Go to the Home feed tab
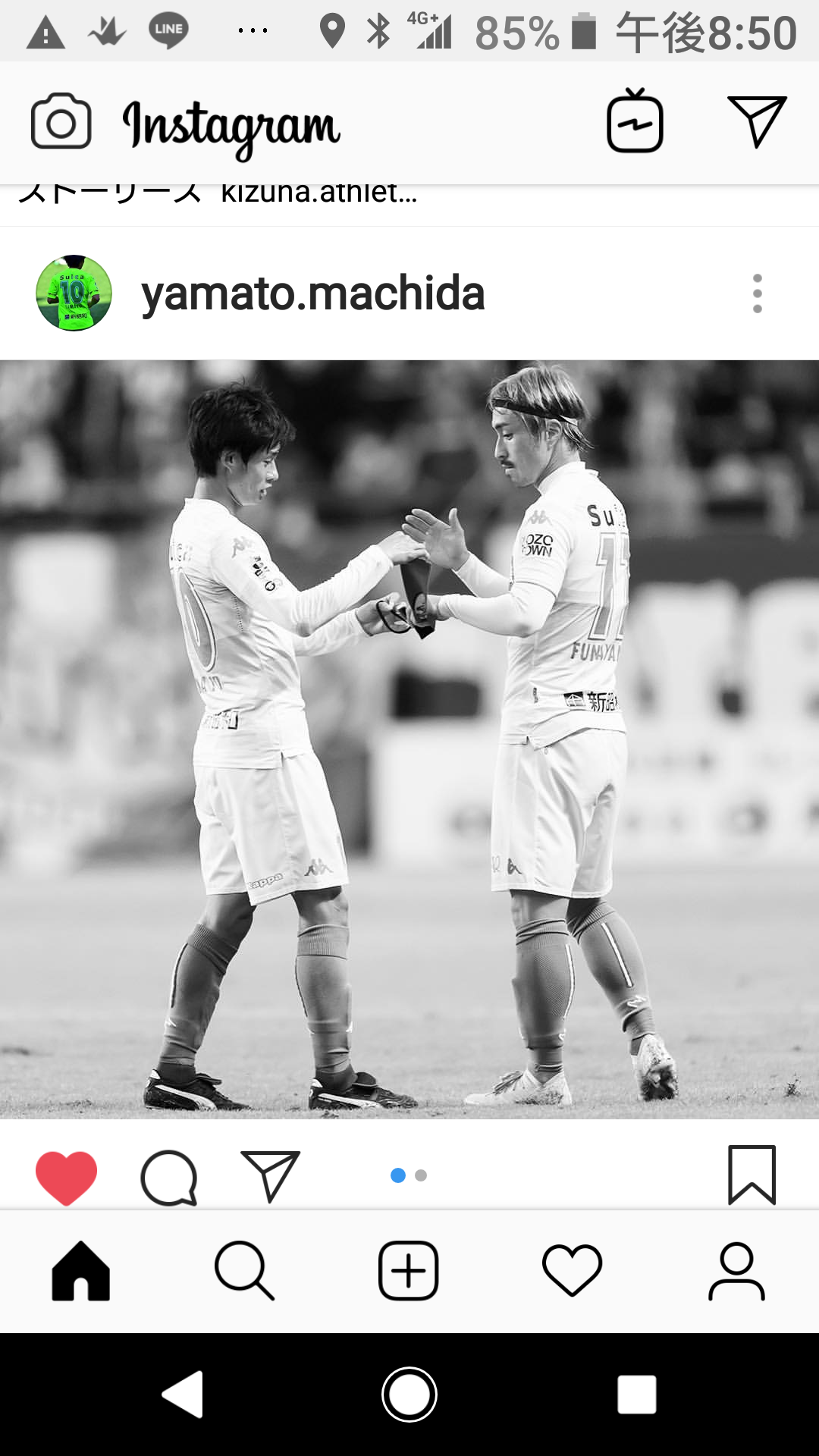This screenshot has height=1456, width=819. pyautogui.click(x=81, y=1271)
